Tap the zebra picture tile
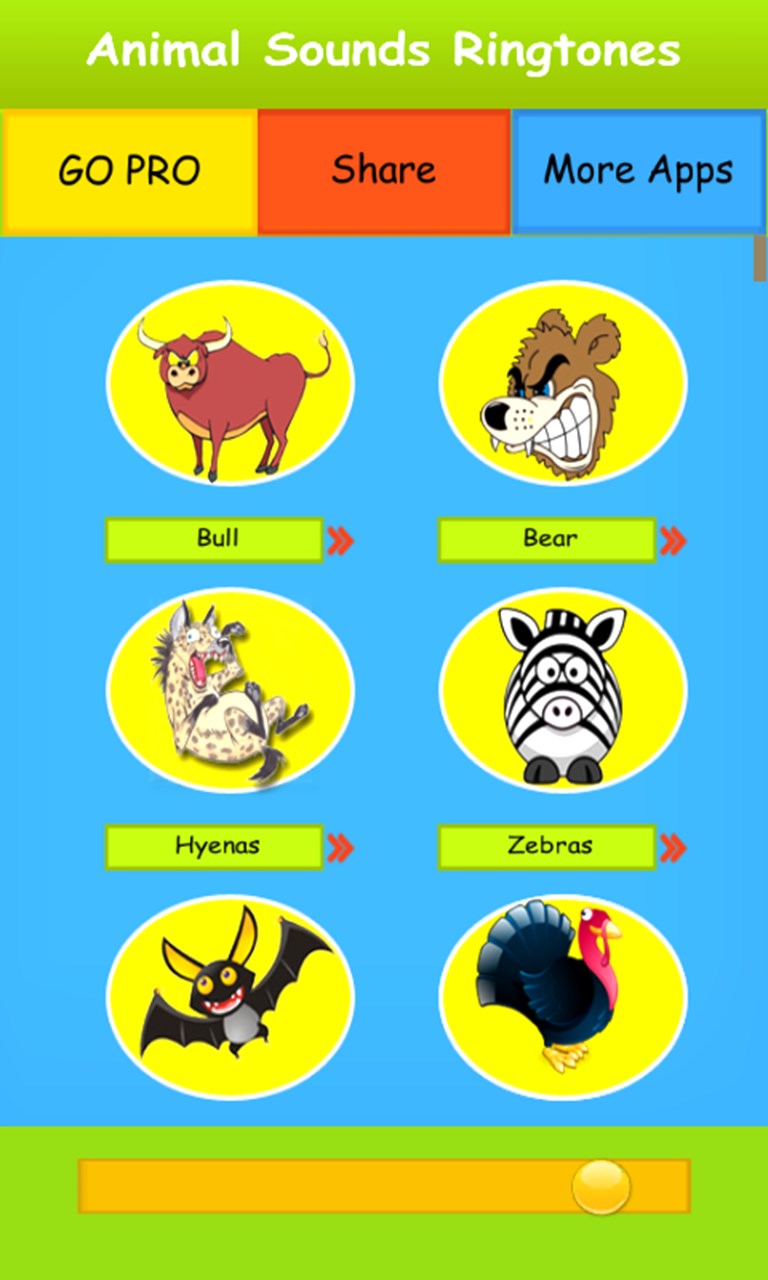This screenshot has width=768, height=1280. (563, 690)
